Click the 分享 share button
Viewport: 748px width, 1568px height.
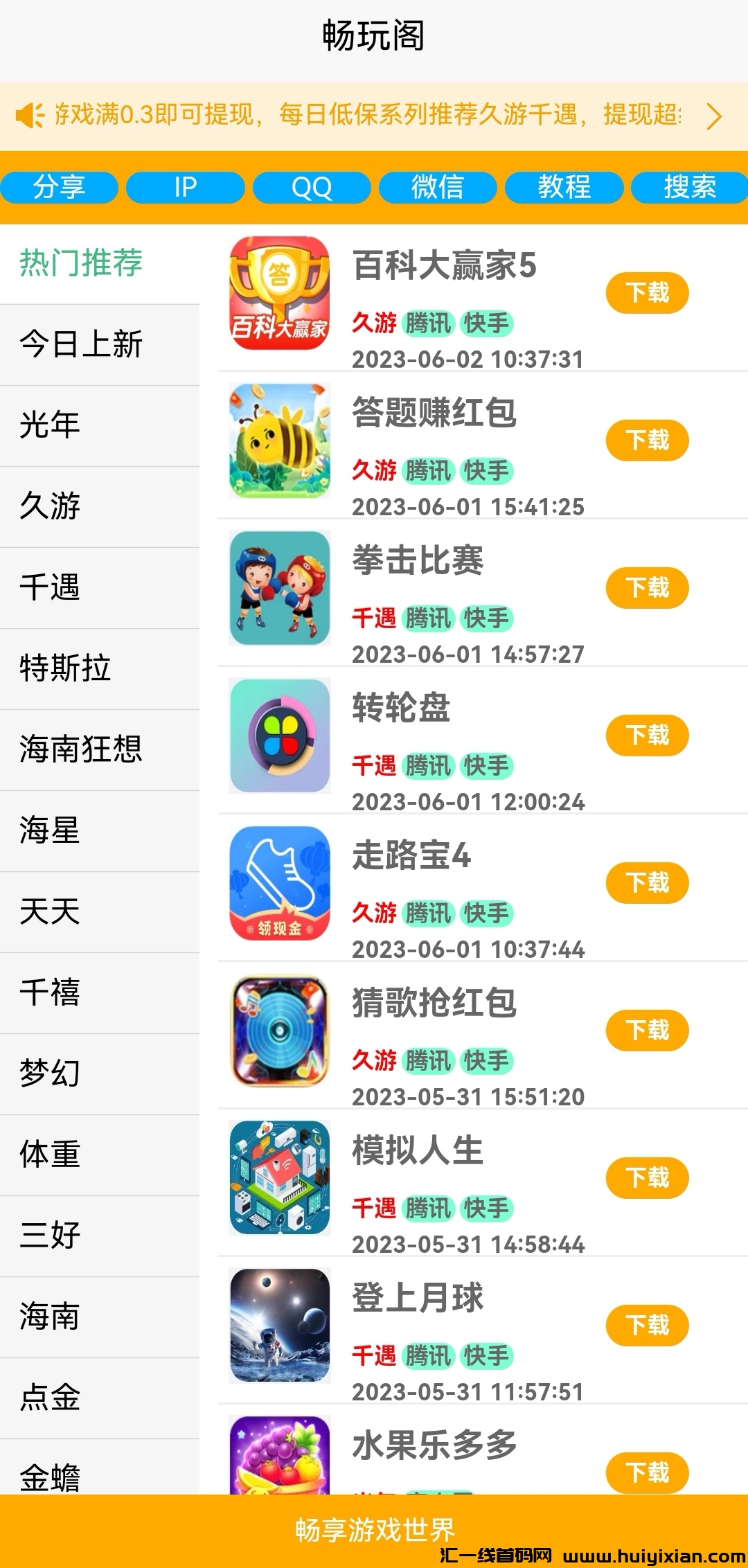(x=60, y=187)
